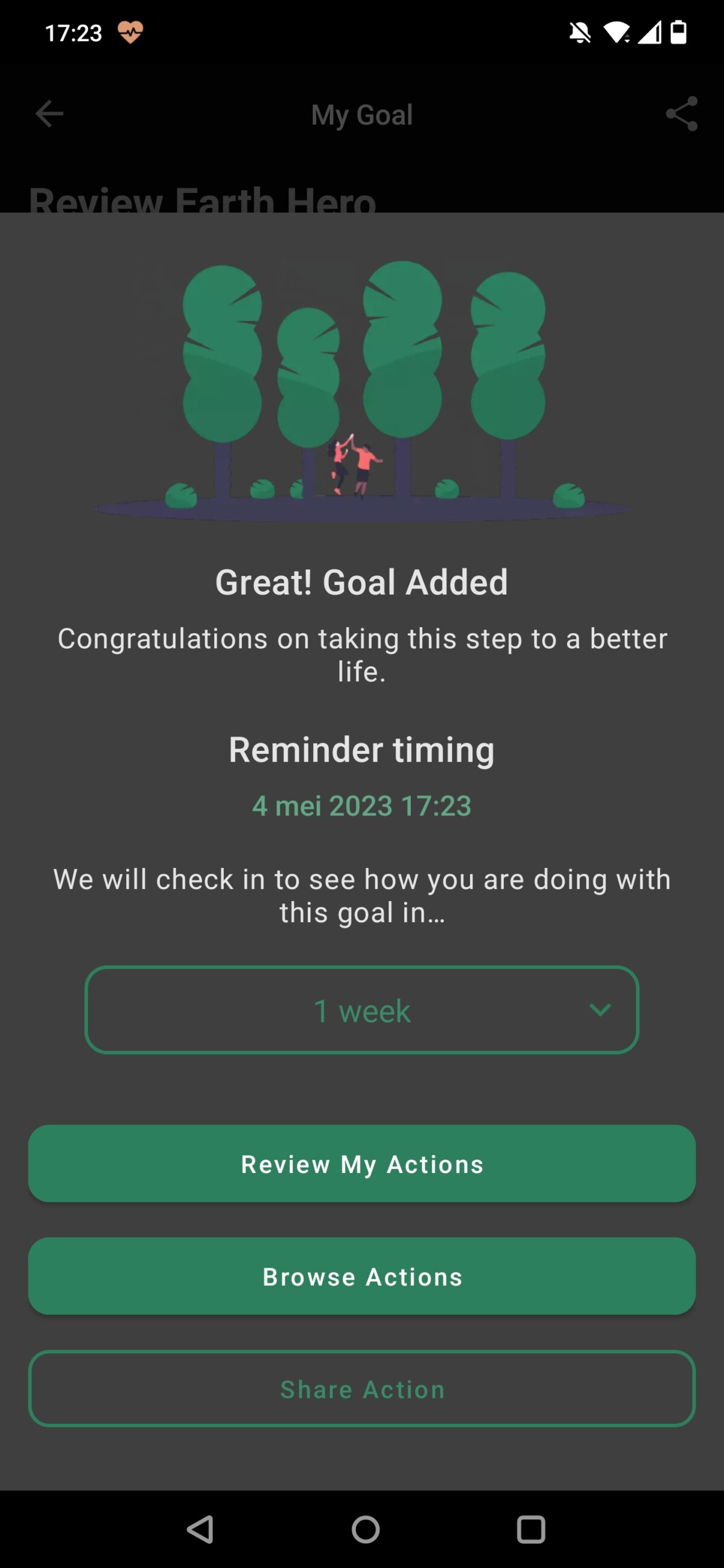724x1568 pixels.
Task: Change the reminder timing date 4 mei 2023
Action: point(361,805)
